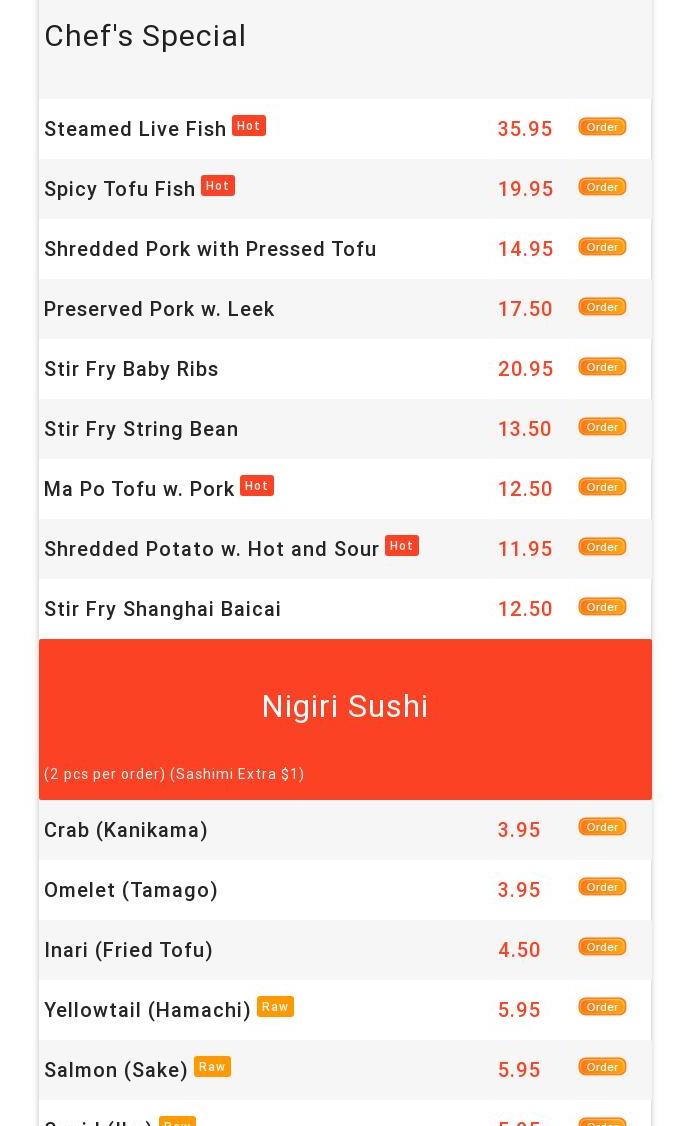Order Salmon (Sake) nigiri
The width and height of the screenshot is (690, 1126).
[602, 1067]
